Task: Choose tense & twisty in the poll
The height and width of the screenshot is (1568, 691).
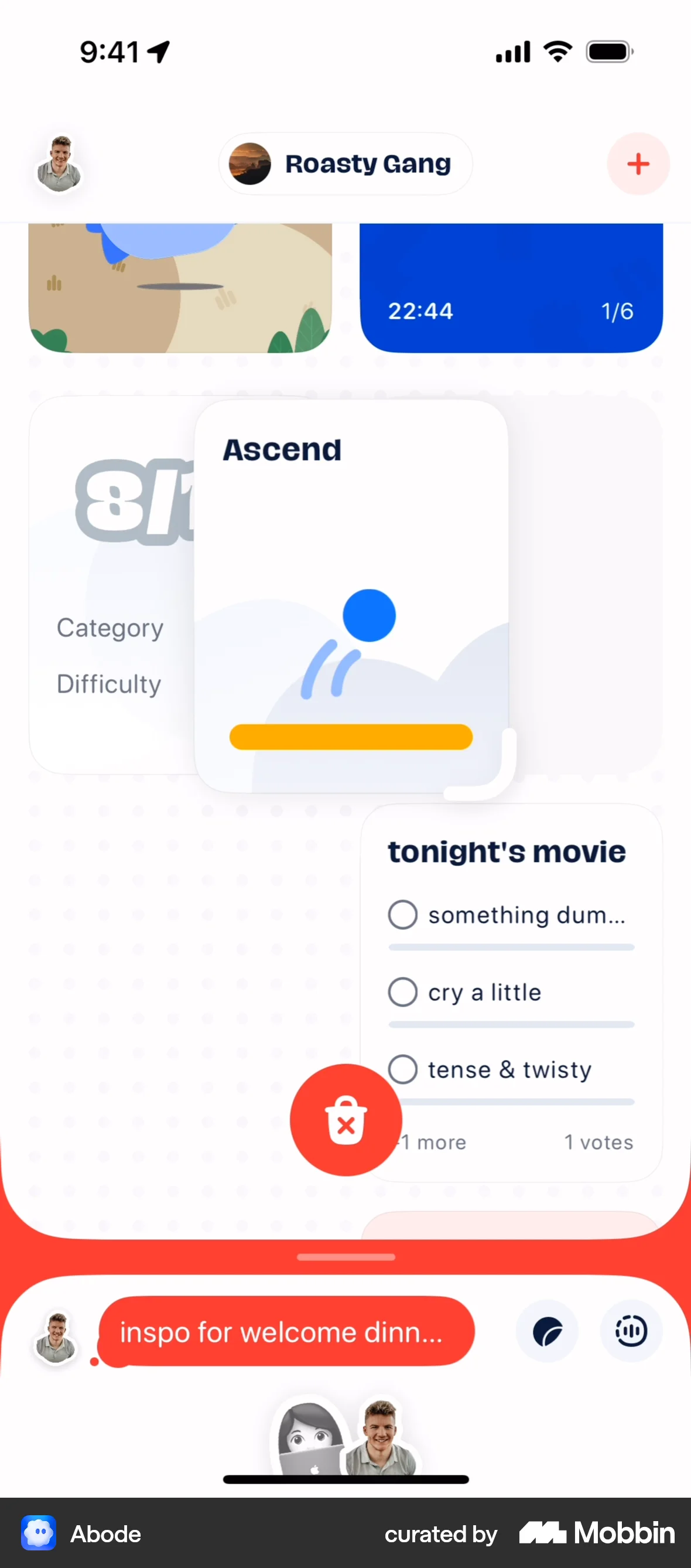Action: pos(403,1069)
